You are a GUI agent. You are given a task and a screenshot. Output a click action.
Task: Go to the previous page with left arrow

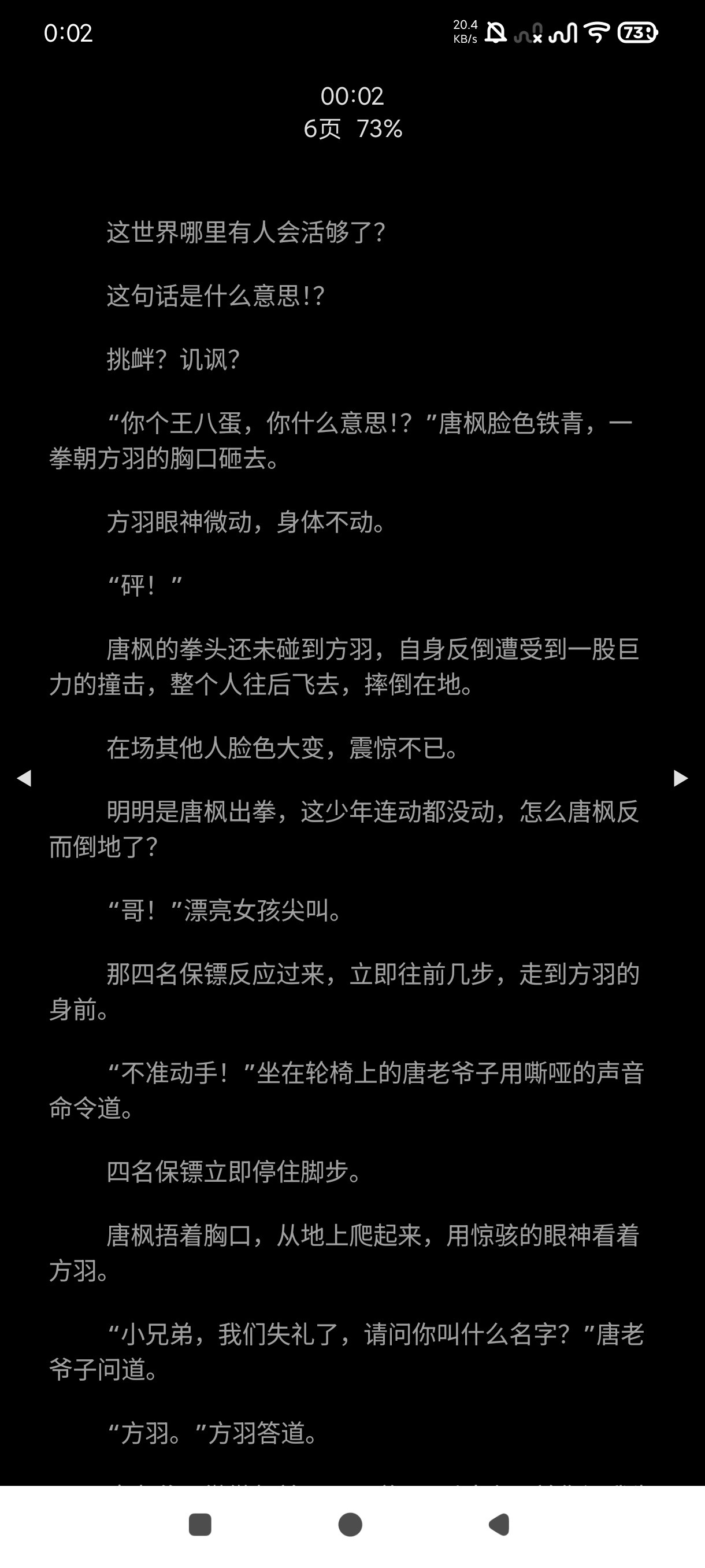click(24, 778)
